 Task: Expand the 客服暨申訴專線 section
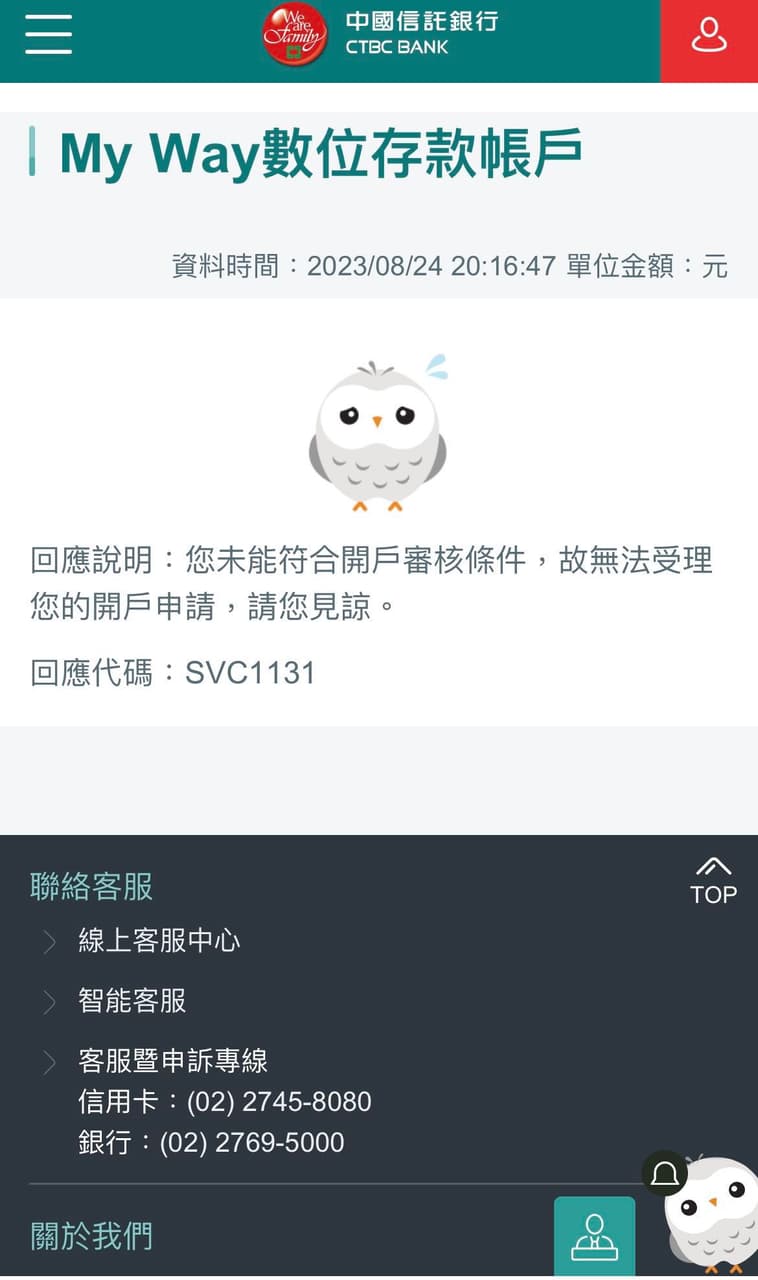point(176,1060)
